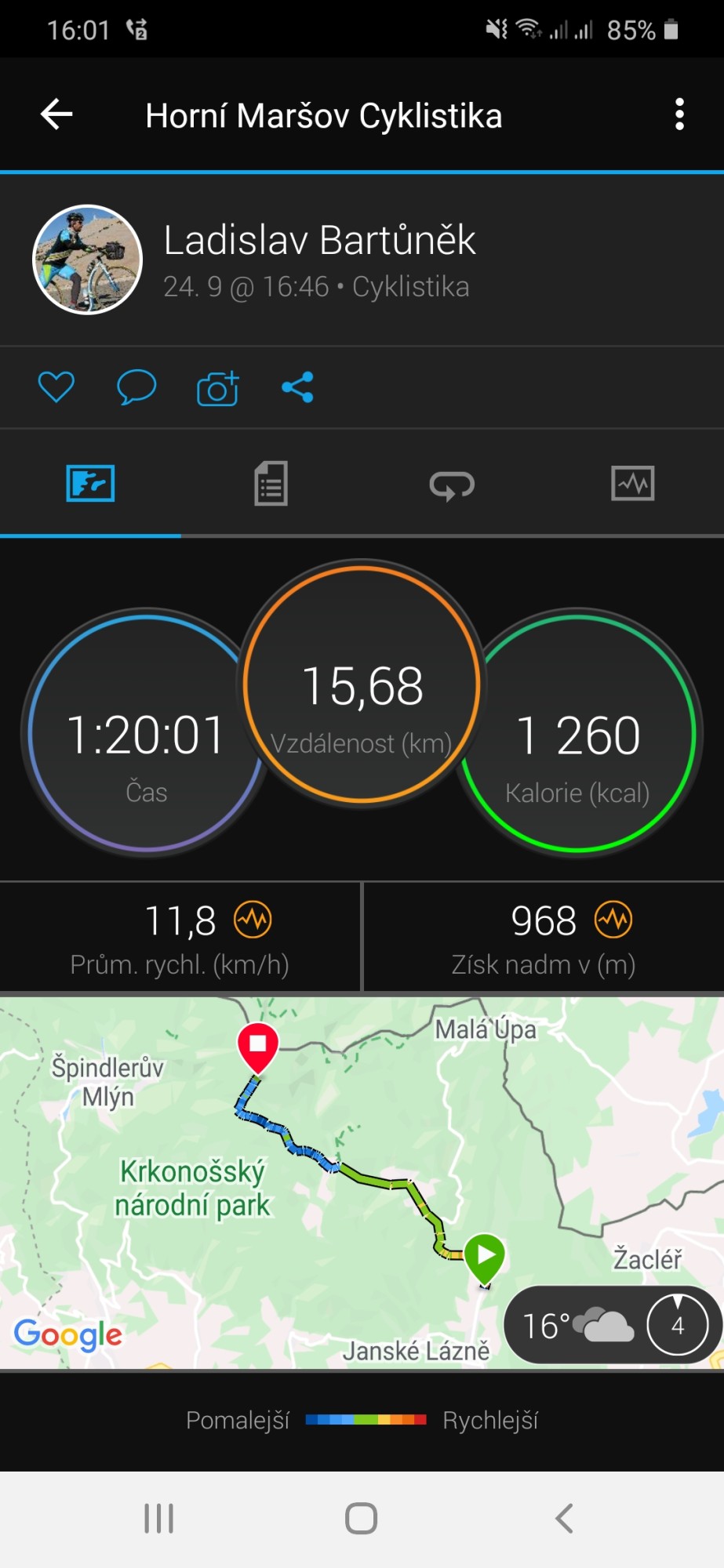Tap the system home button
Image resolution: width=724 pixels, height=1568 pixels.
(x=361, y=1519)
